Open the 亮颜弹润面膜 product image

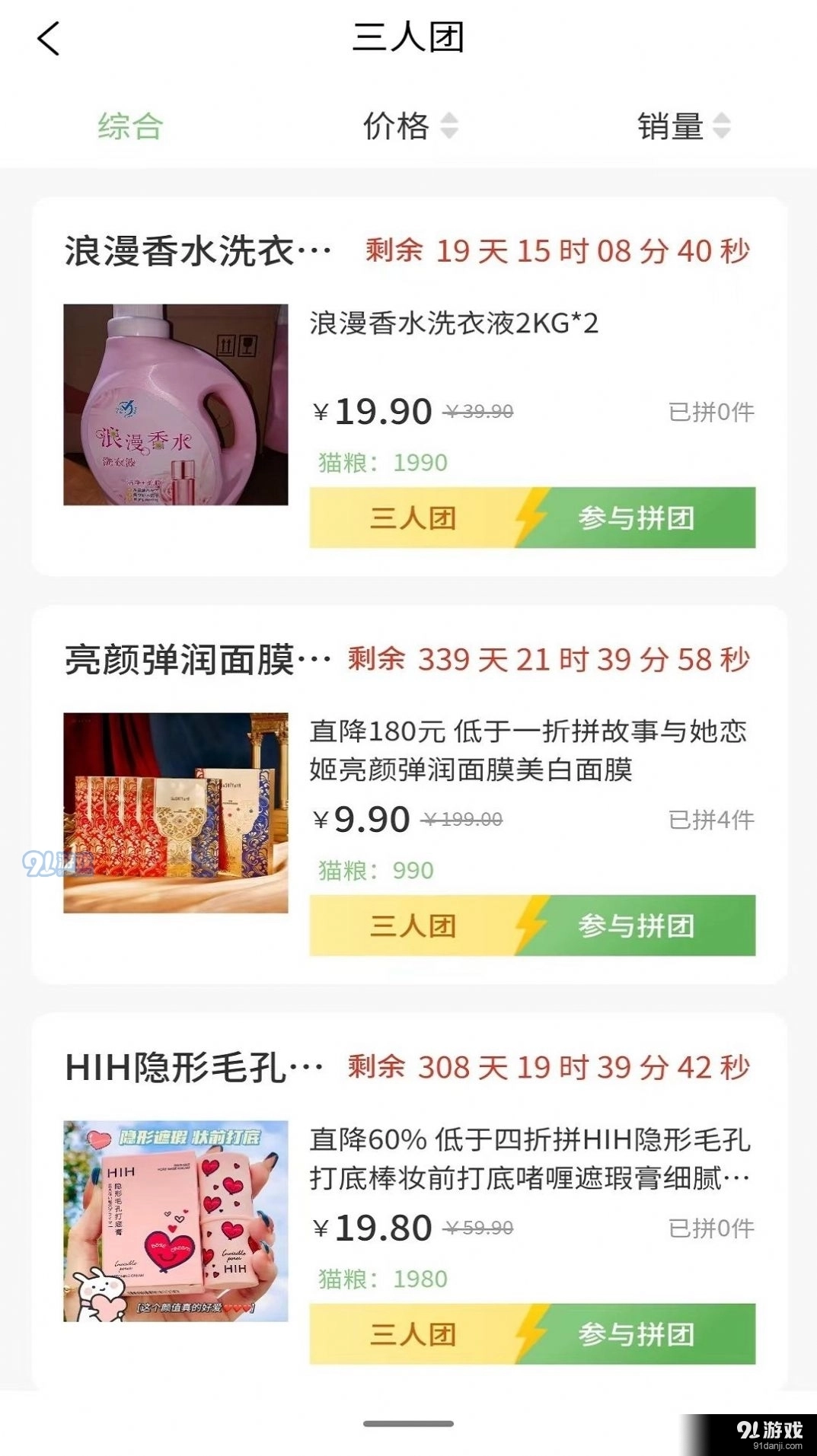coord(176,813)
